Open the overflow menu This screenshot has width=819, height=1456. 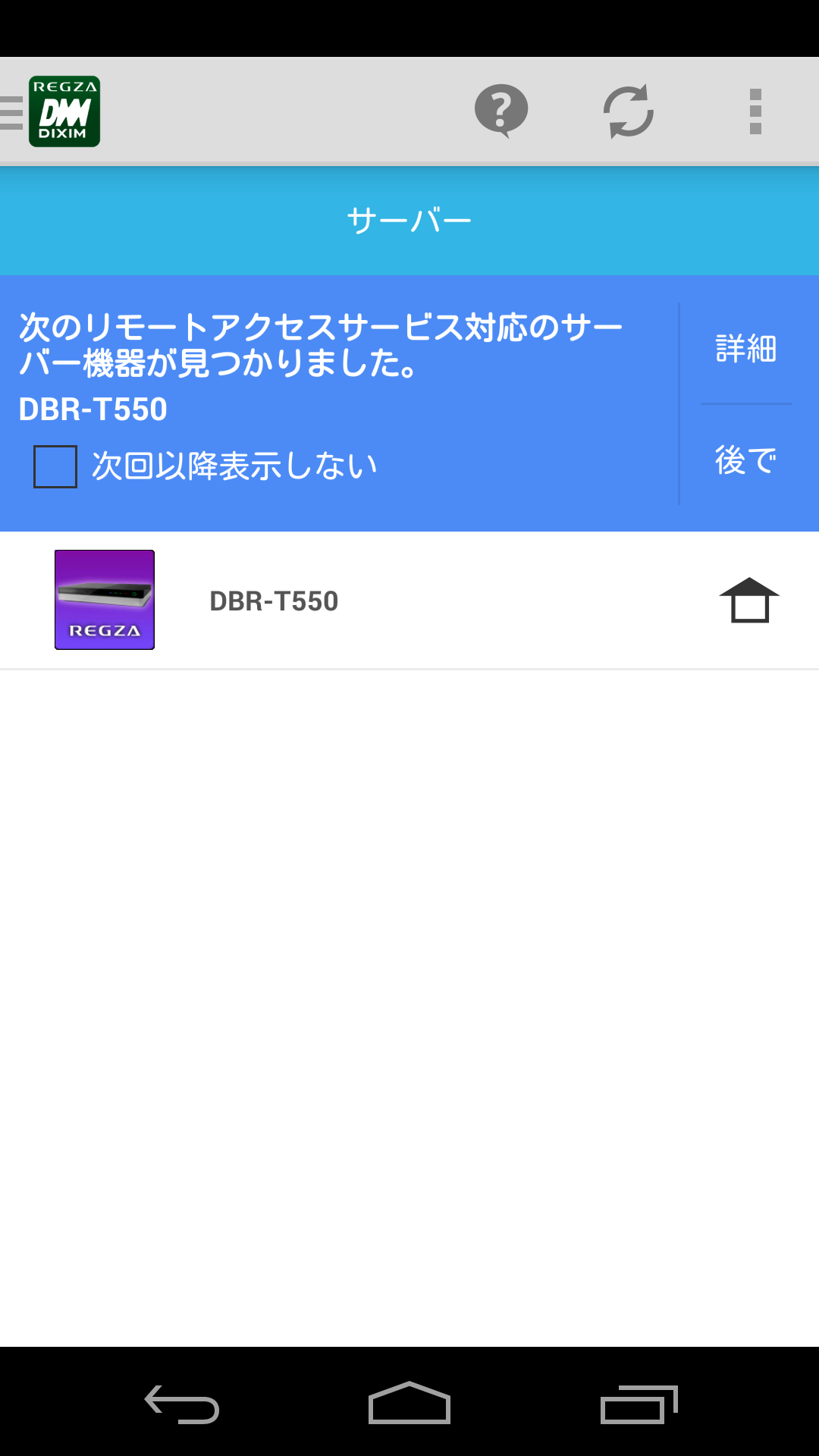755,111
